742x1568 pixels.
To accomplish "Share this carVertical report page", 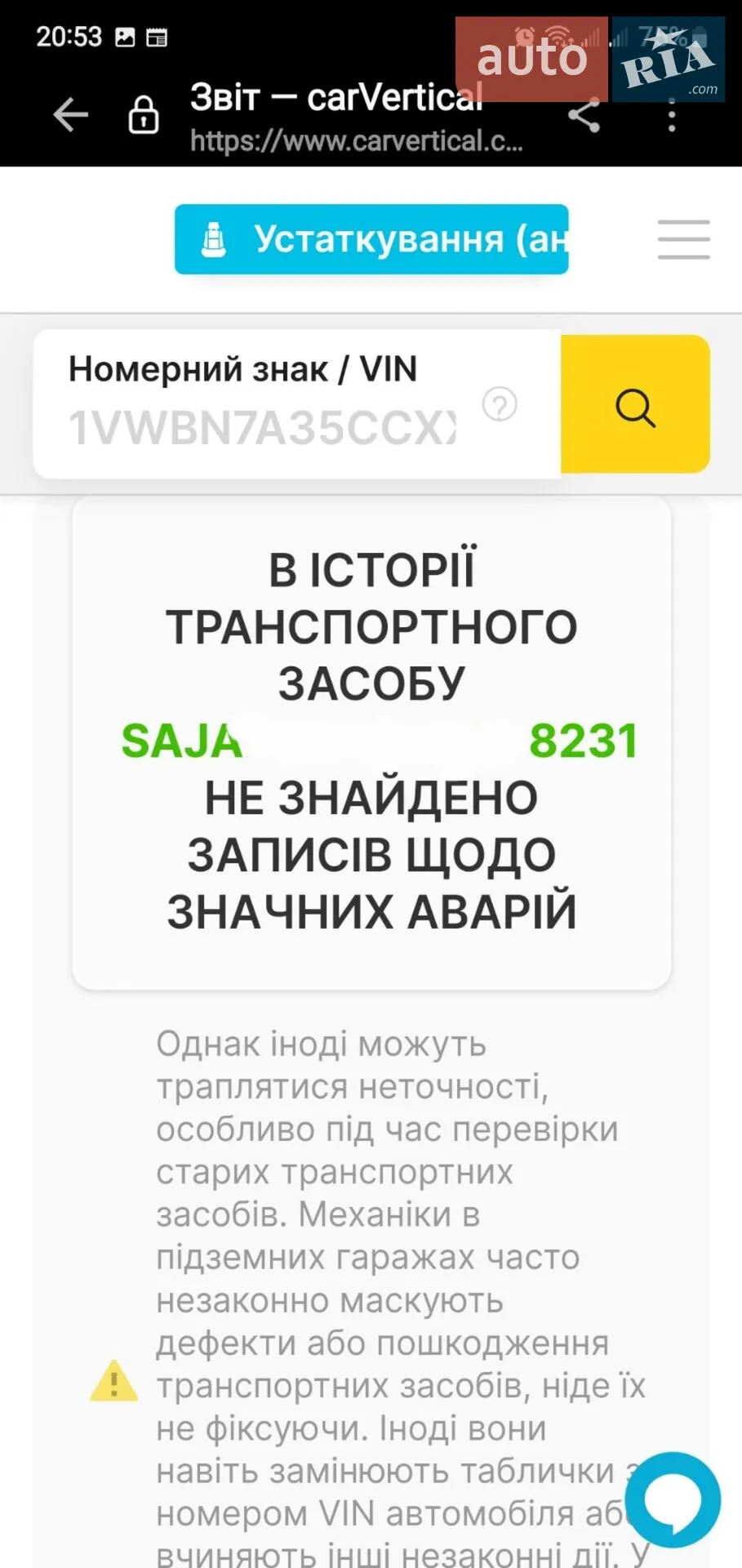I will (x=584, y=115).
